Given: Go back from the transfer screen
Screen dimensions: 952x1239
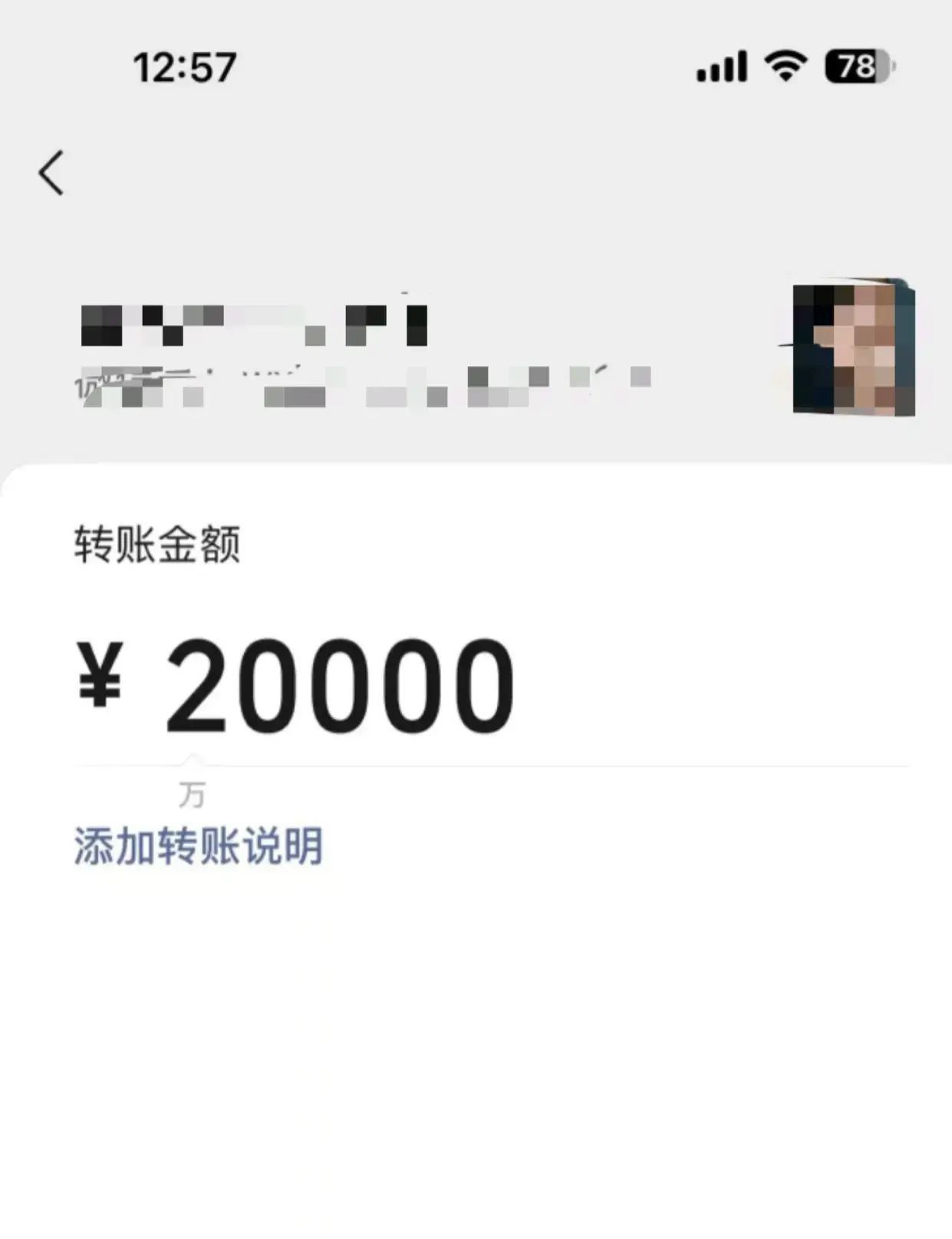Looking at the screenshot, I should [x=51, y=173].
